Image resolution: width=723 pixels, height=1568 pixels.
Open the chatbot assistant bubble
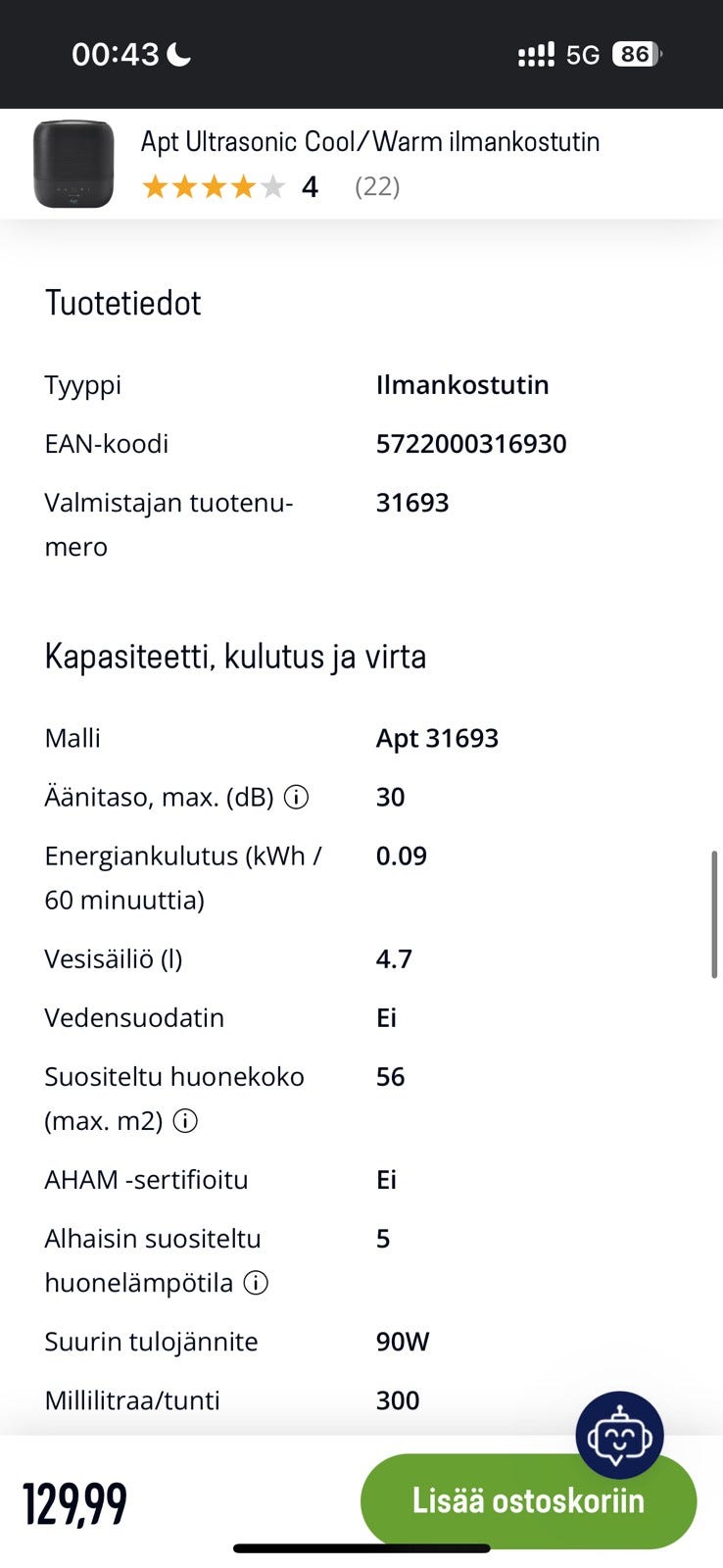click(x=620, y=1435)
